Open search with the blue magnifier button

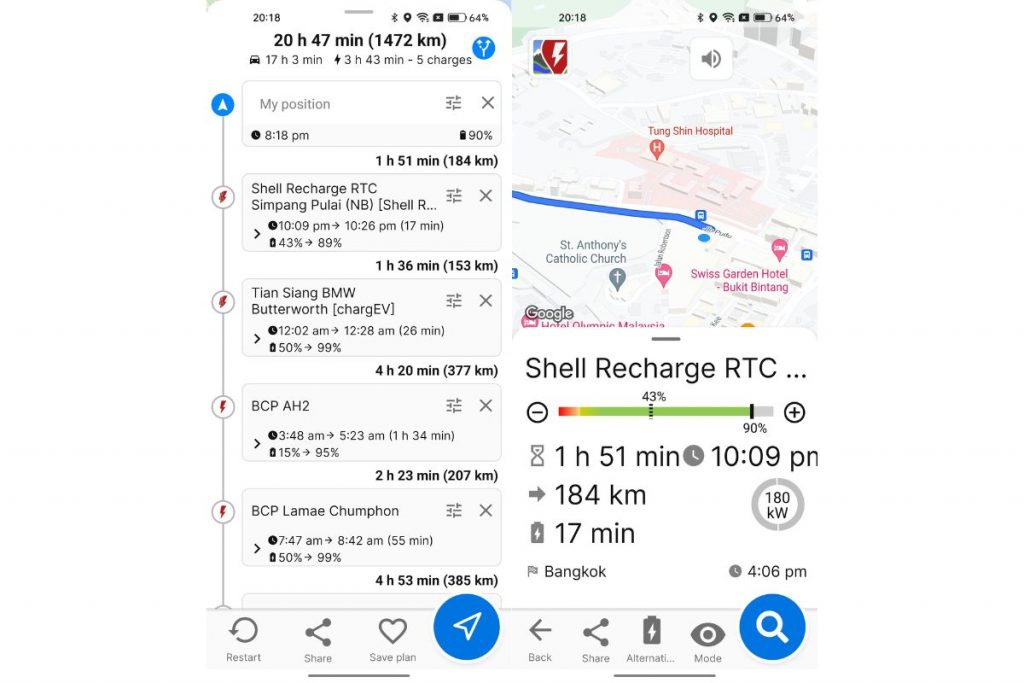[x=772, y=627]
